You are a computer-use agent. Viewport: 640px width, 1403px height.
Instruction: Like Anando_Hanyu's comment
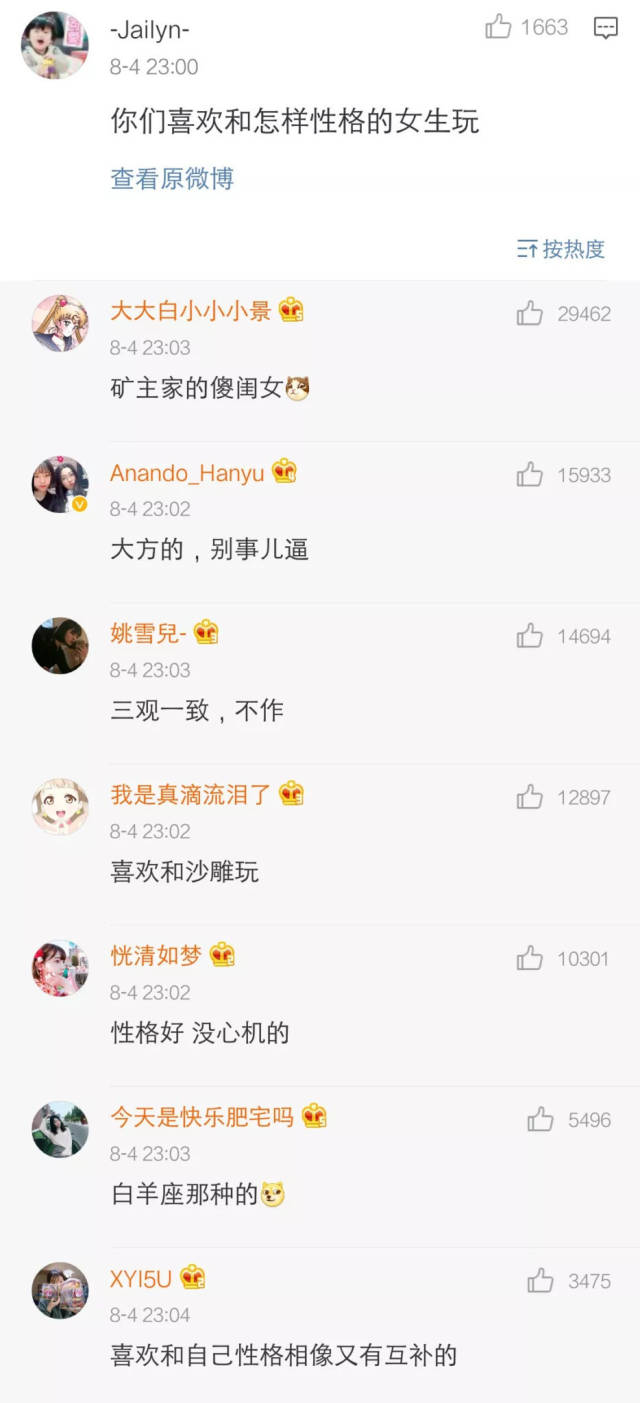point(530,475)
